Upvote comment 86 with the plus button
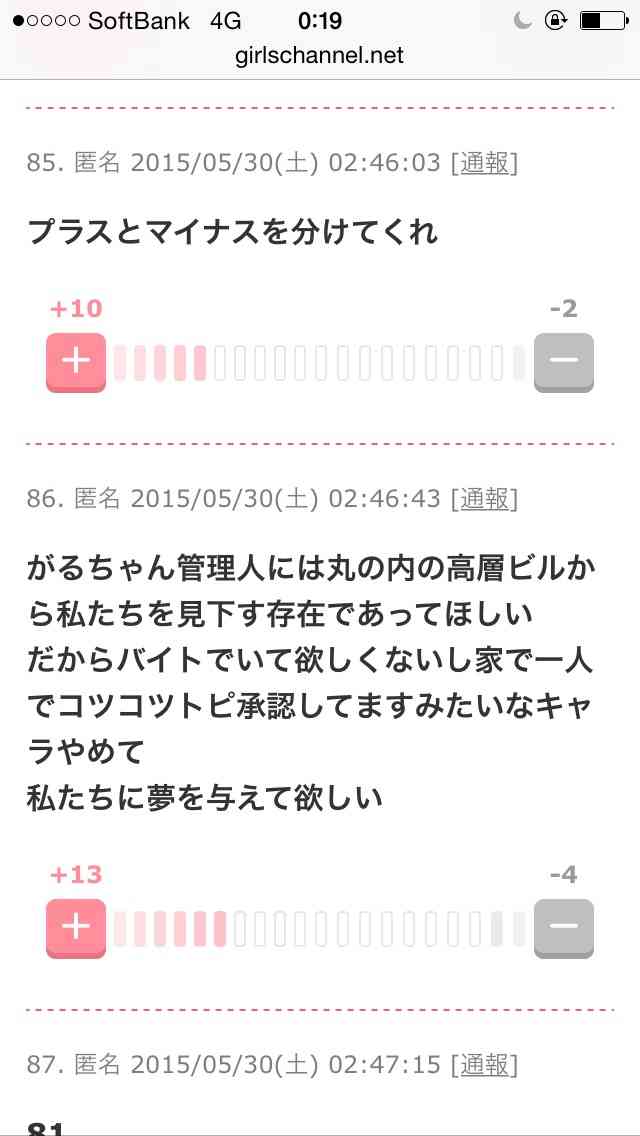 click(76, 928)
